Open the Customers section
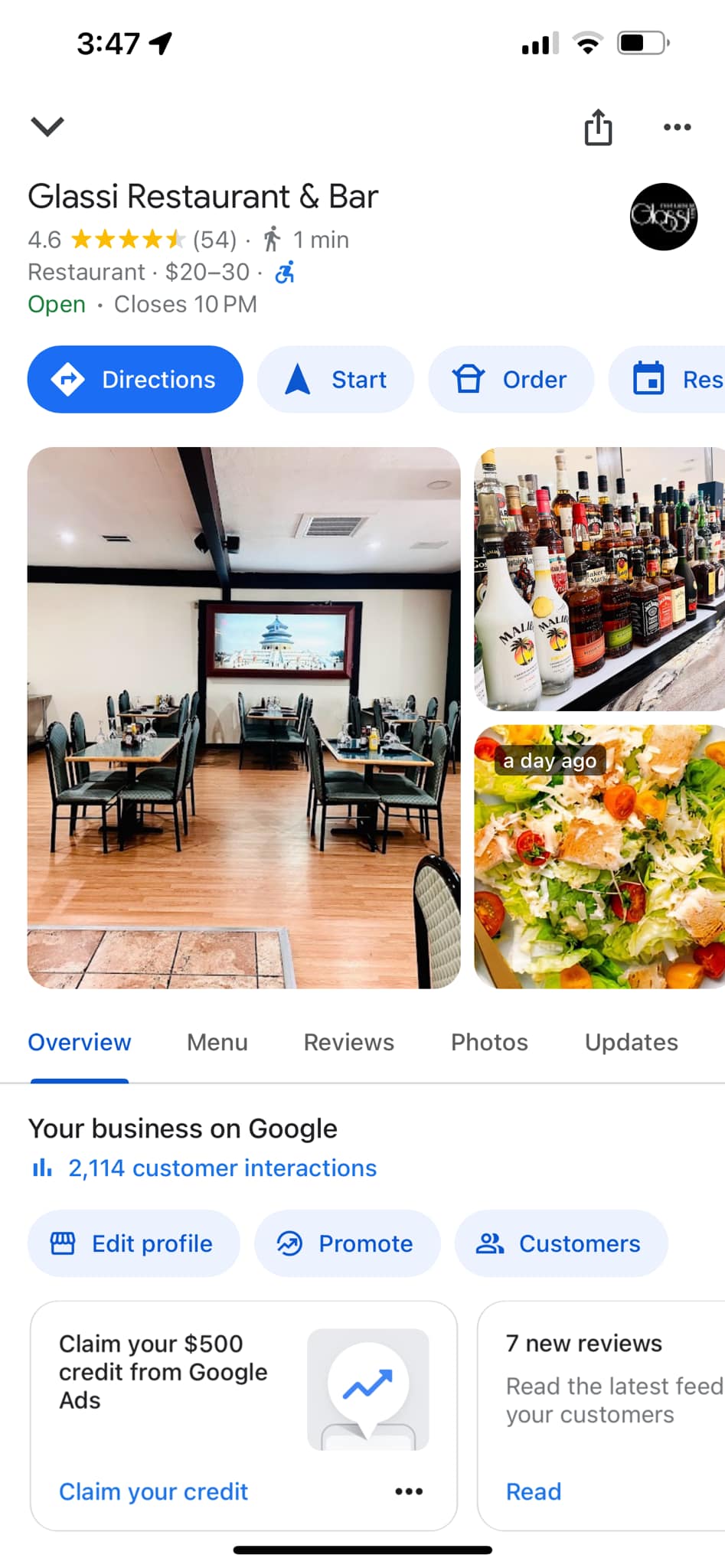The height and width of the screenshot is (1568, 725). [x=560, y=1243]
